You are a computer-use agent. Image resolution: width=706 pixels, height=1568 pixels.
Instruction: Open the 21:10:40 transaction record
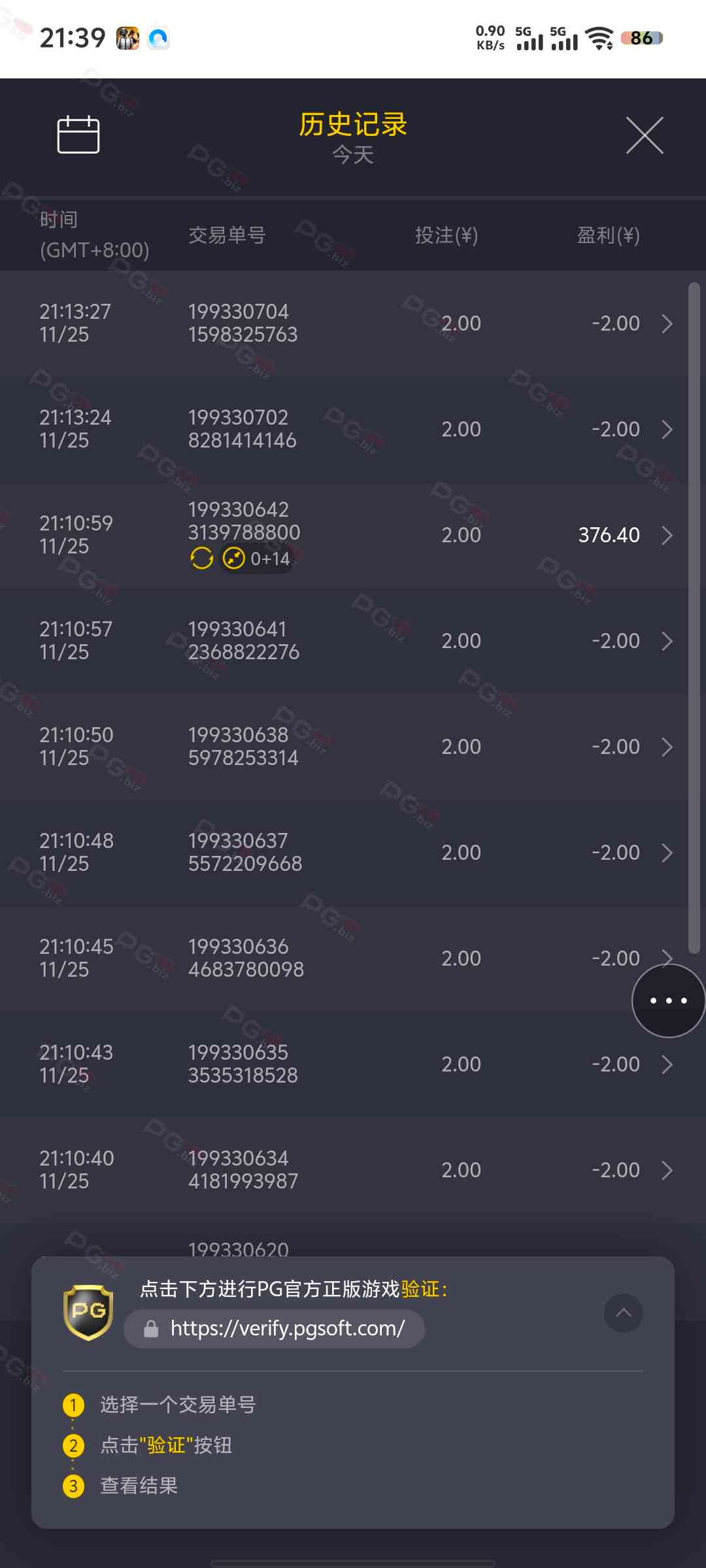click(353, 1170)
